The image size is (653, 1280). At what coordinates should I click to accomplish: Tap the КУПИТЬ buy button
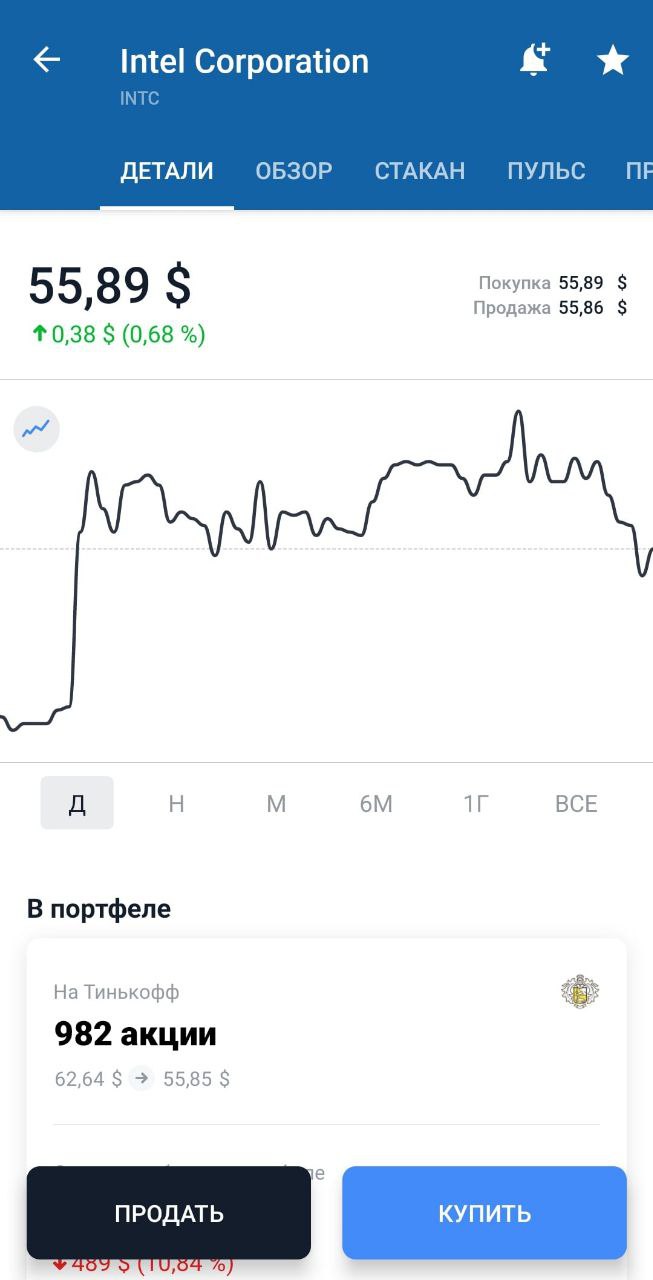[485, 1213]
